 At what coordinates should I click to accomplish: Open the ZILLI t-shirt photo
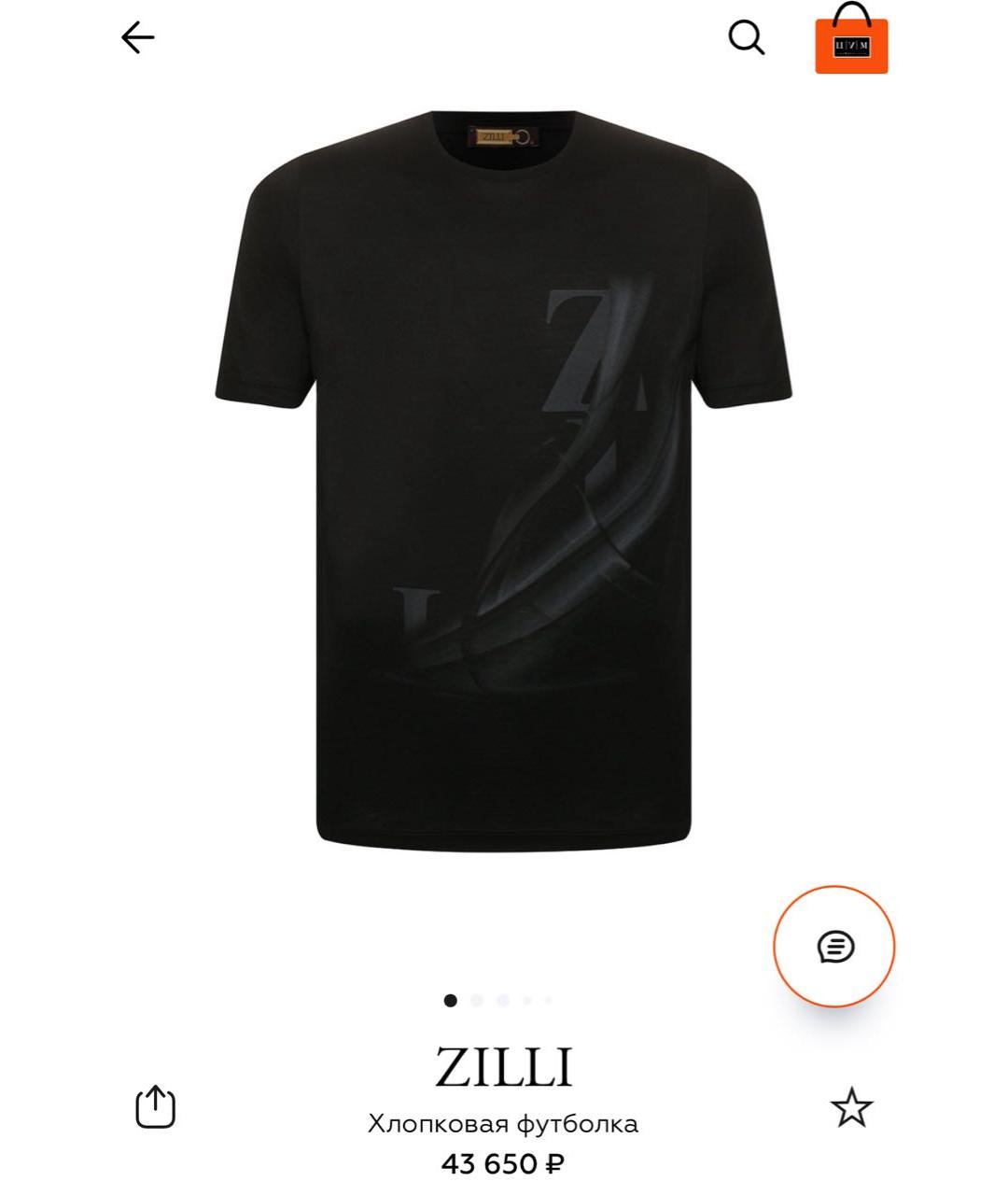(x=504, y=481)
